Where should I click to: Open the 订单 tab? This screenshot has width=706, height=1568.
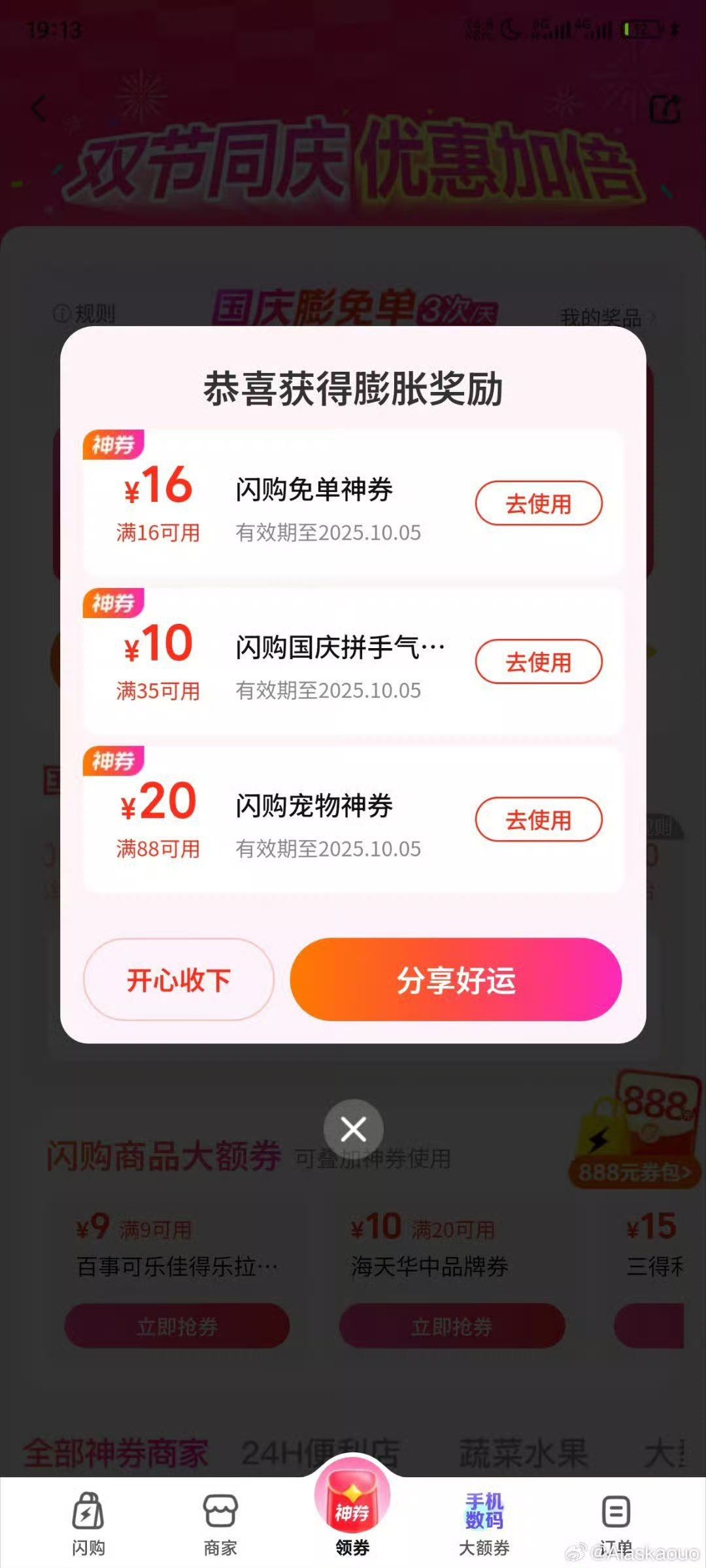coord(616,1524)
